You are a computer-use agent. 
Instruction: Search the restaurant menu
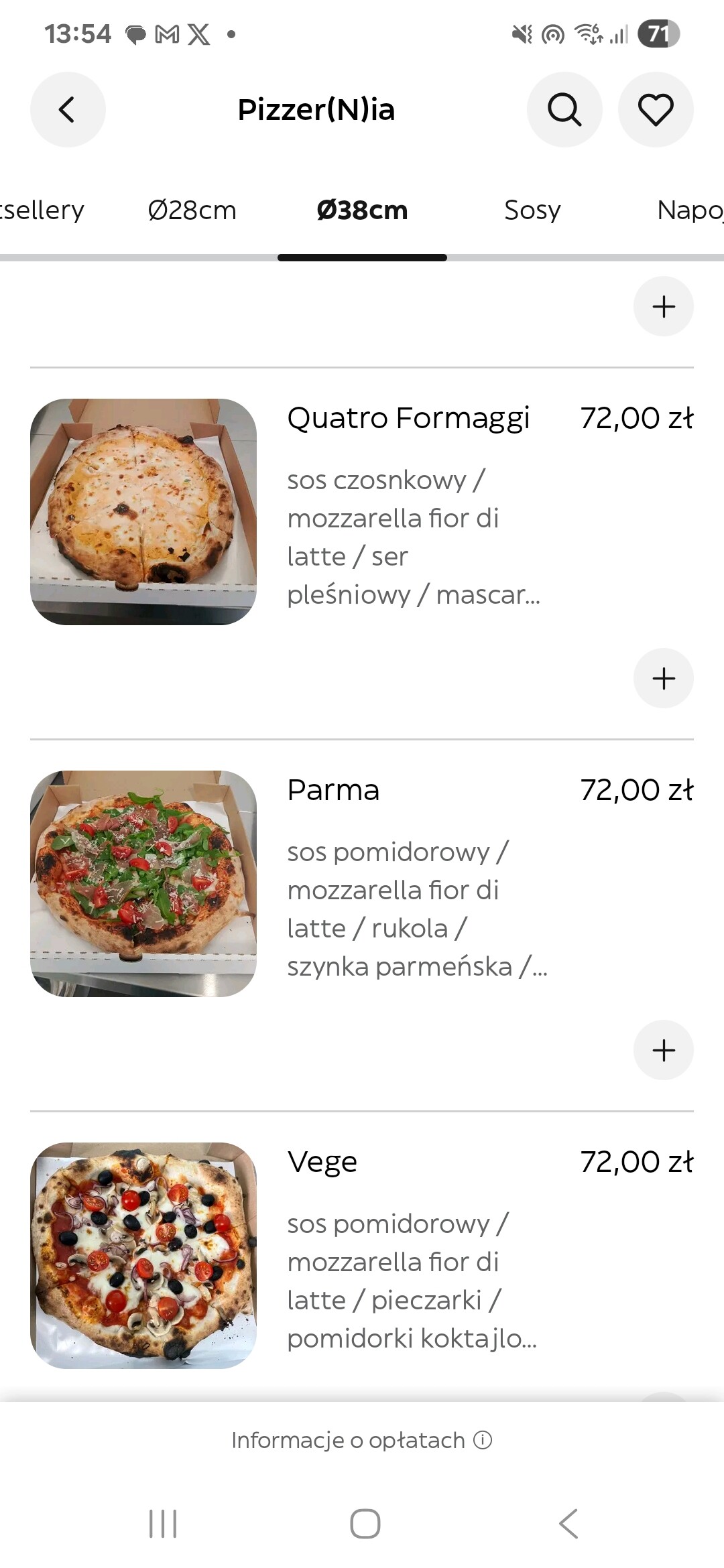click(x=564, y=110)
